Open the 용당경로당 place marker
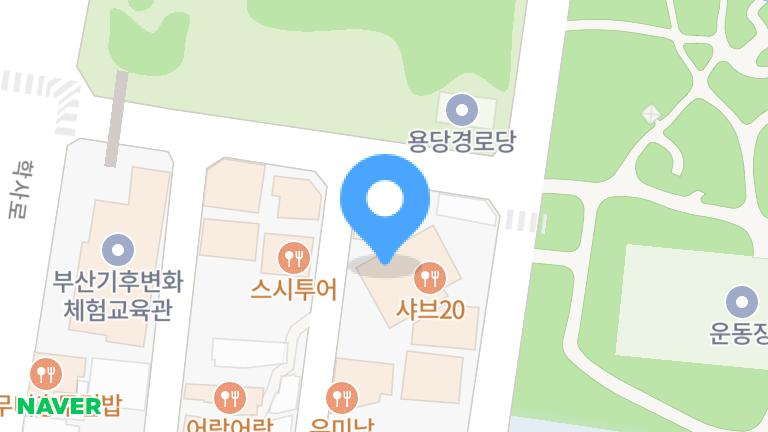 pos(460,106)
